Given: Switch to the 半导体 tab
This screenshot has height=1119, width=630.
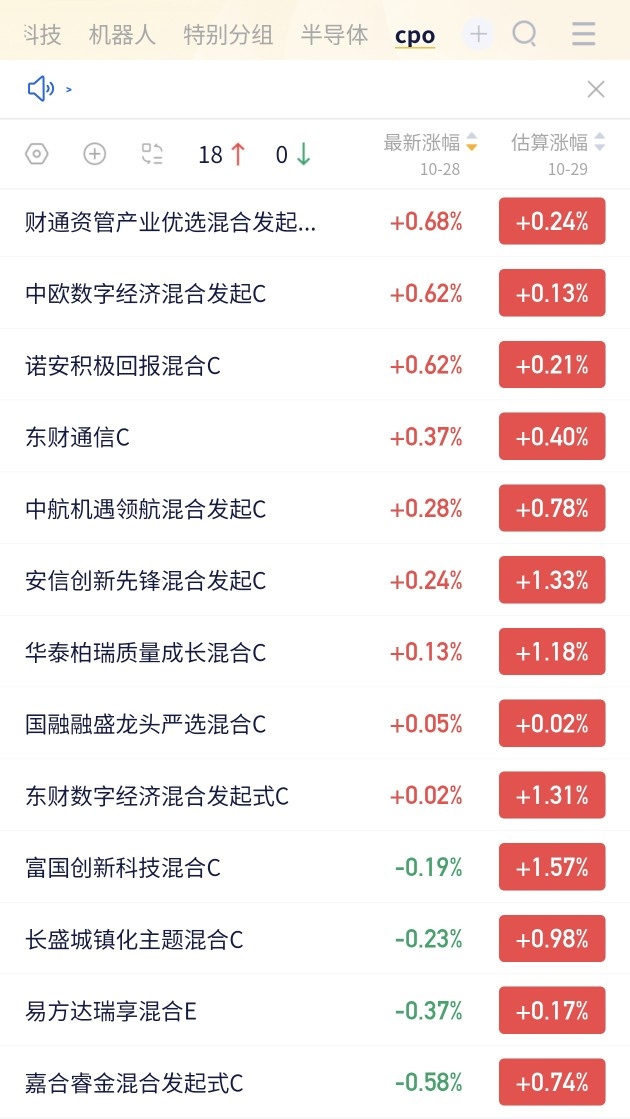Looking at the screenshot, I should pyautogui.click(x=334, y=34).
